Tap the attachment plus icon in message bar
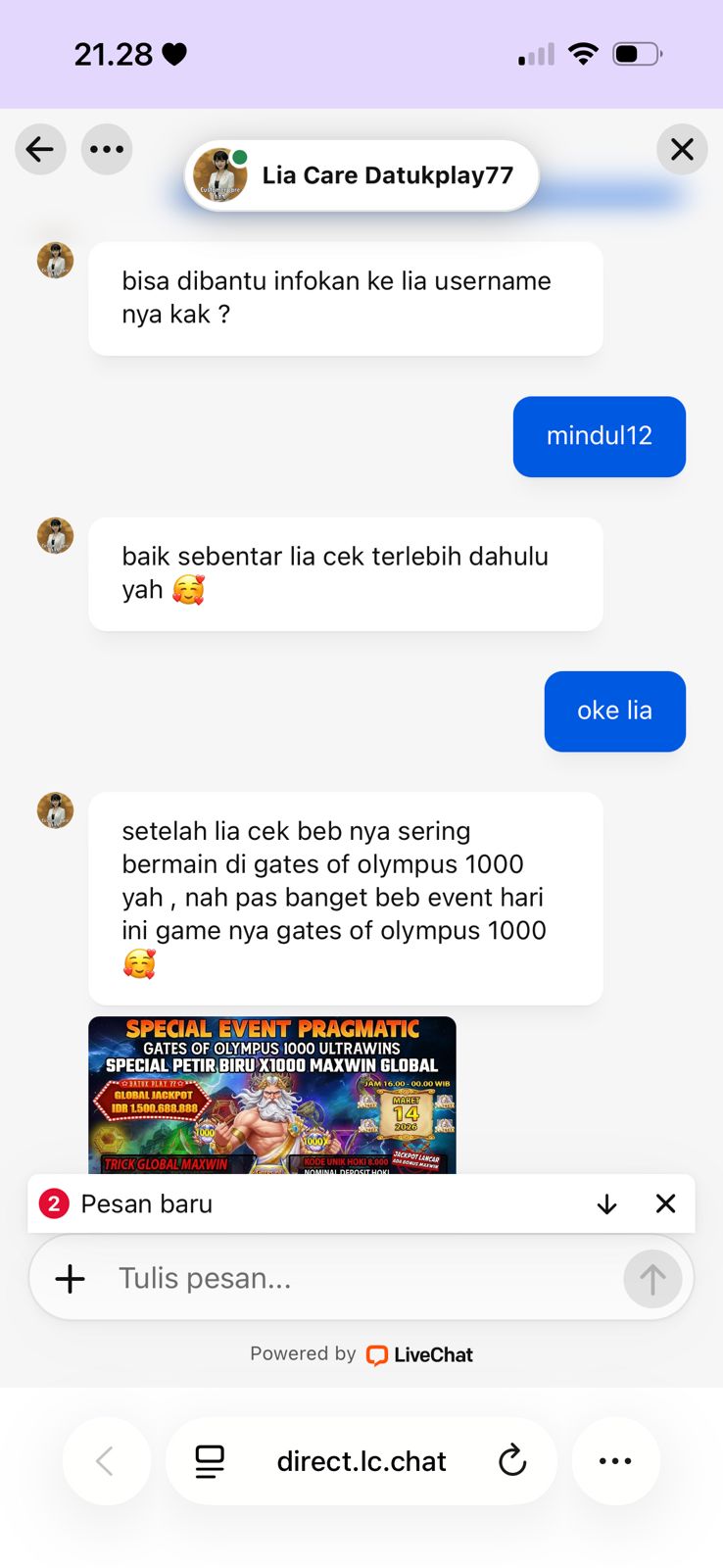723x1568 pixels. pos(70,1278)
